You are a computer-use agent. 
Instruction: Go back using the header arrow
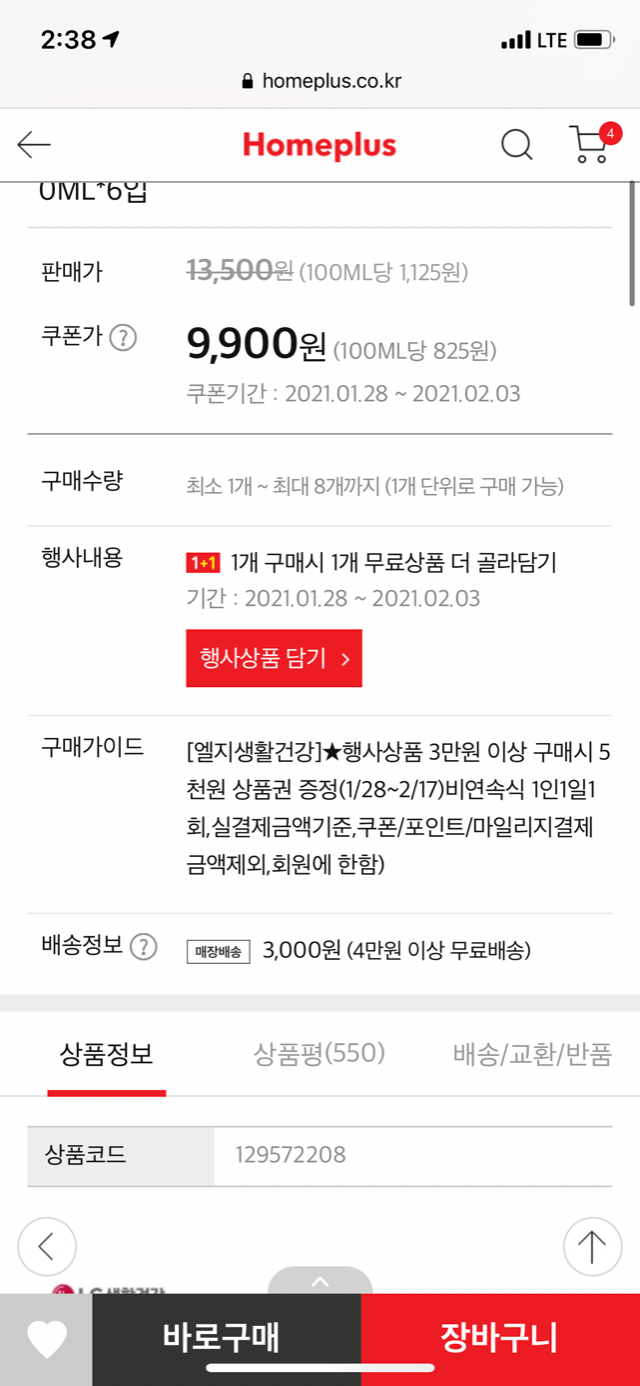tap(34, 145)
